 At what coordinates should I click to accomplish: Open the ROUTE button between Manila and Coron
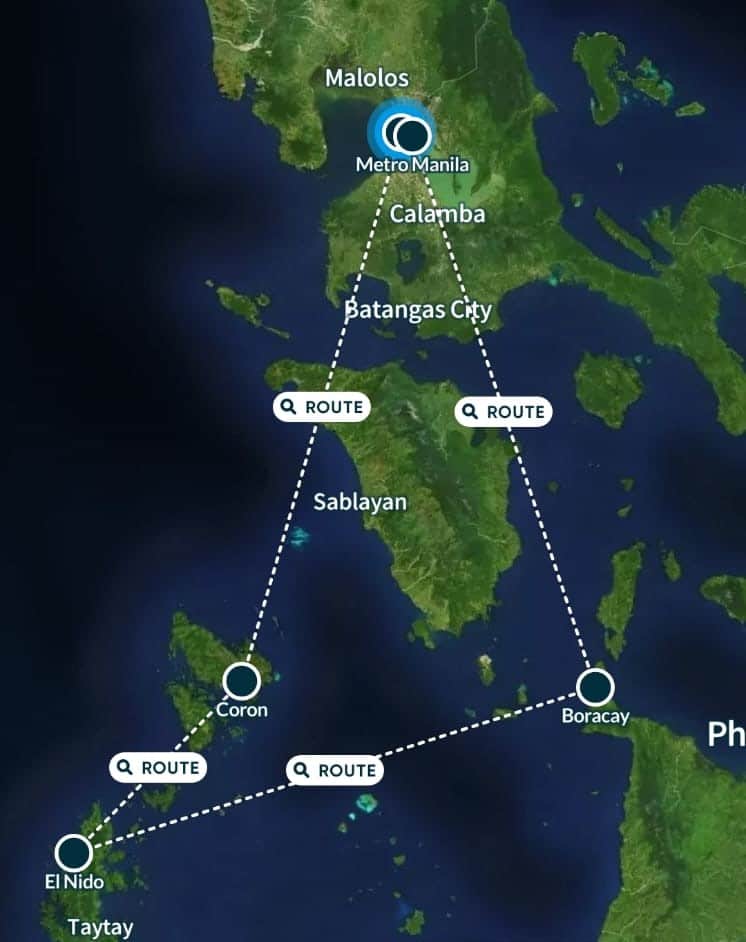(x=321, y=407)
